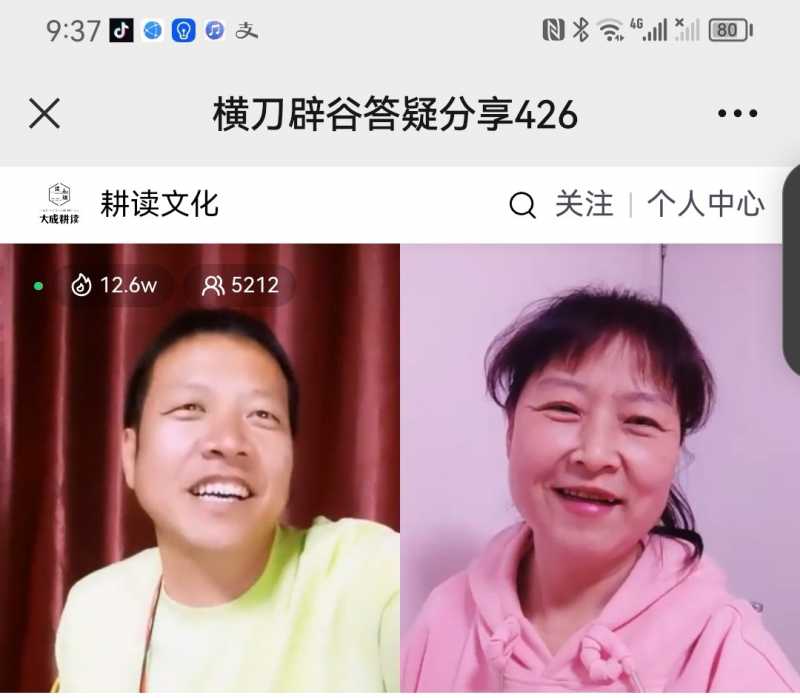Viewport: 800px width, 698px height.
Task: Open the three-dot overflow menu
Action: 737,114
